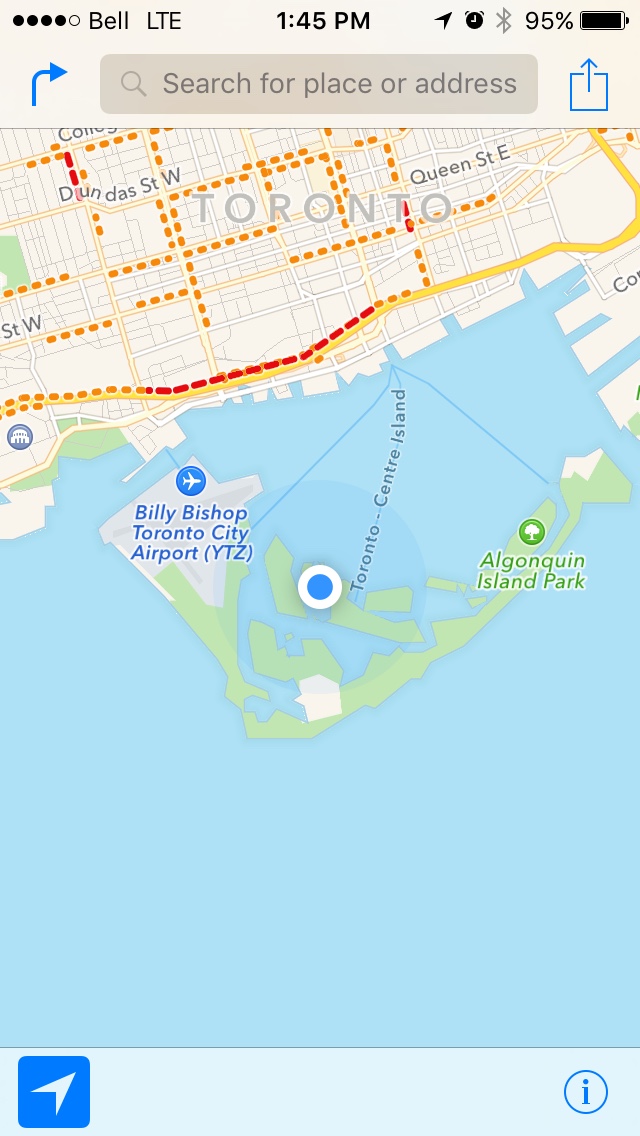Open directions with the turn arrow icon

point(49,84)
